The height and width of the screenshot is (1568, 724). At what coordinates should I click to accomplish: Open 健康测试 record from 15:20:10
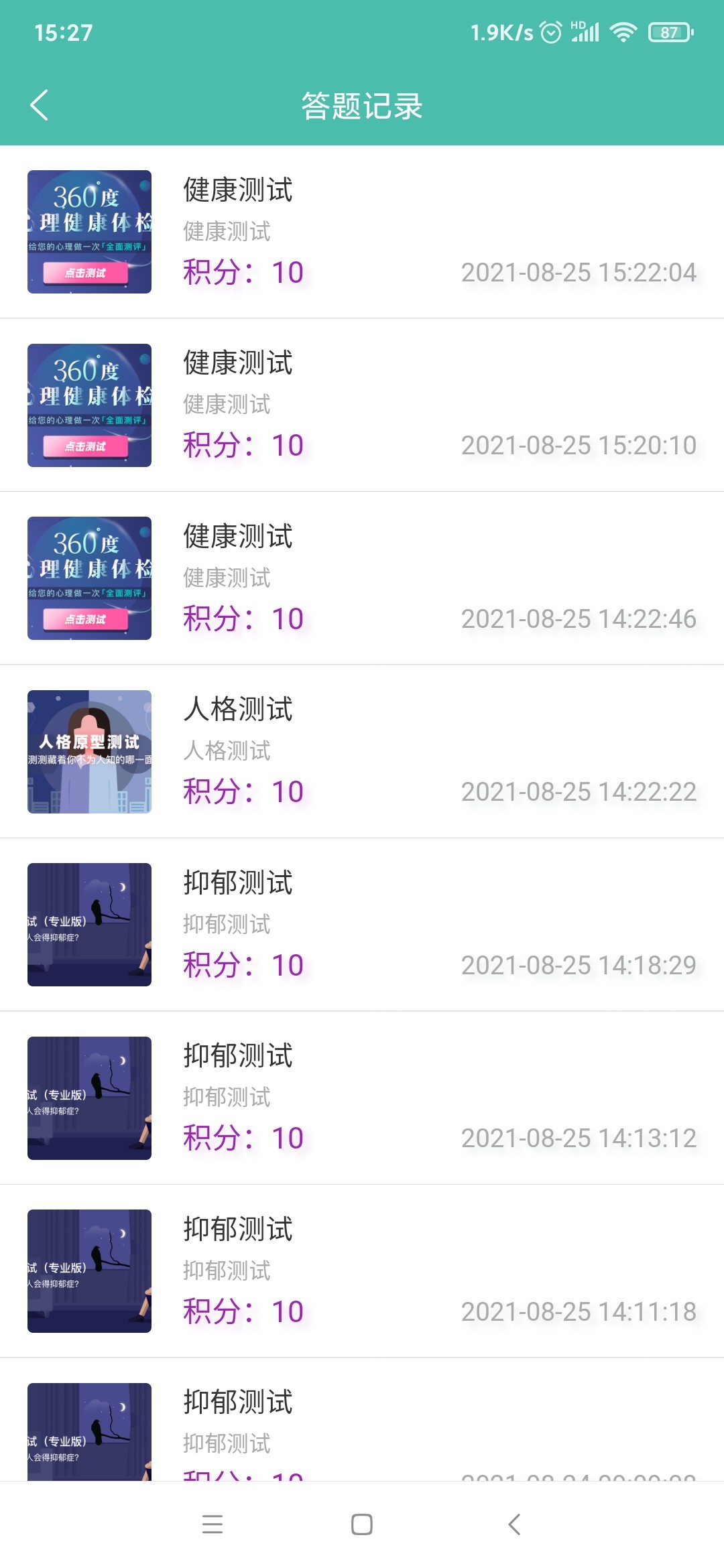coord(362,405)
